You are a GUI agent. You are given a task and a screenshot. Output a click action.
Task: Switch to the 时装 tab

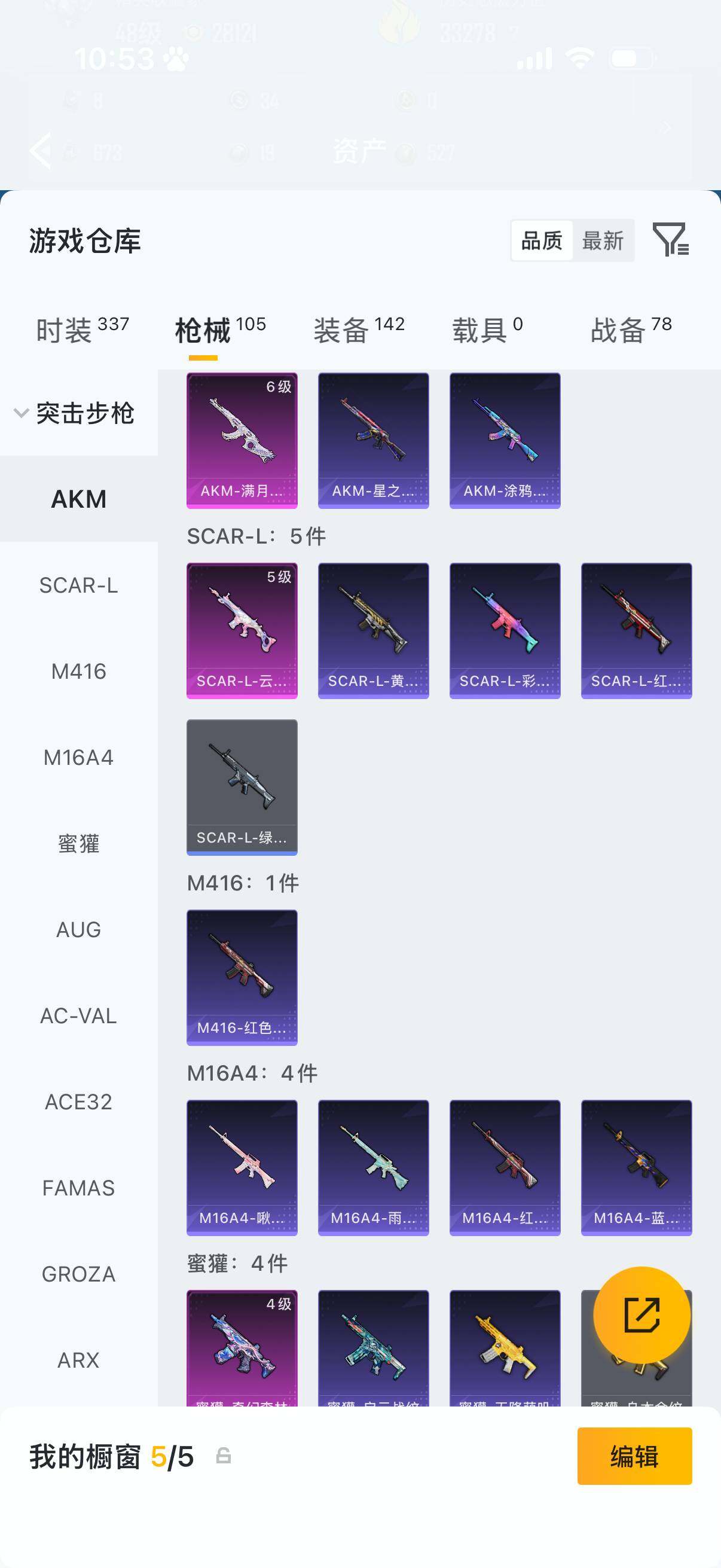click(82, 331)
